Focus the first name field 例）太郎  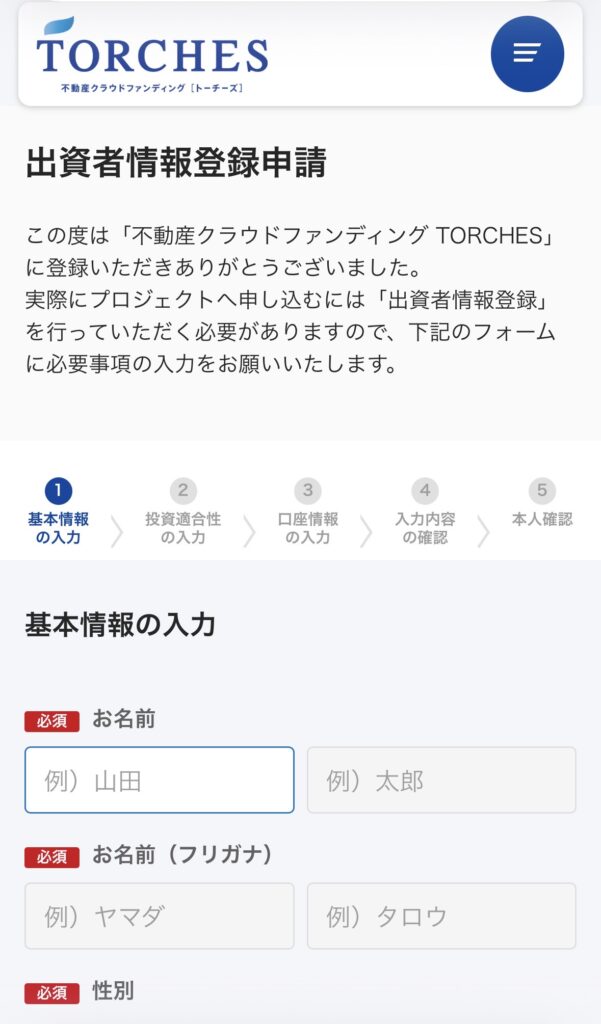pyautogui.click(x=441, y=780)
